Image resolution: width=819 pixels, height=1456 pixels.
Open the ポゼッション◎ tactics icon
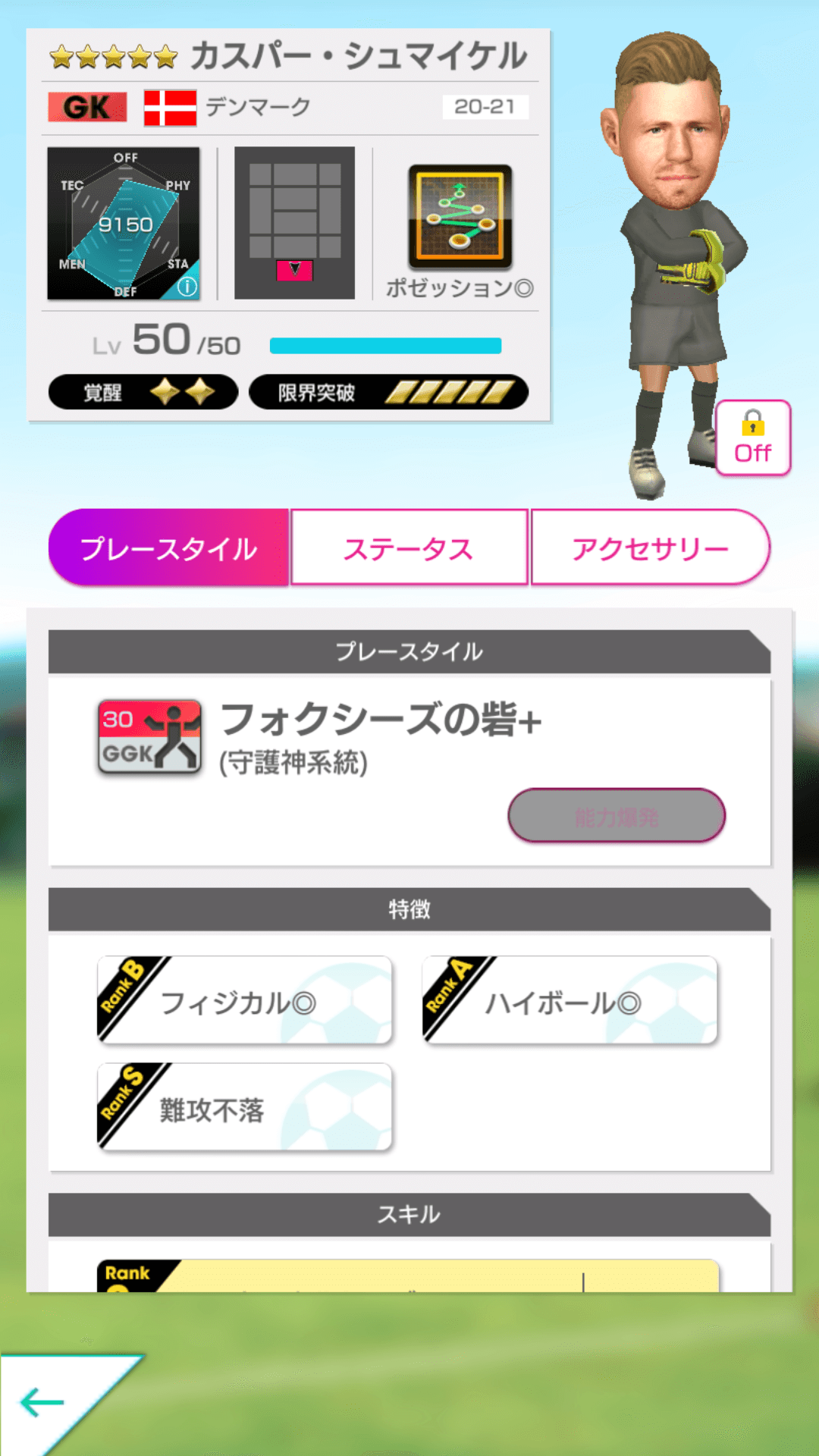click(x=457, y=220)
